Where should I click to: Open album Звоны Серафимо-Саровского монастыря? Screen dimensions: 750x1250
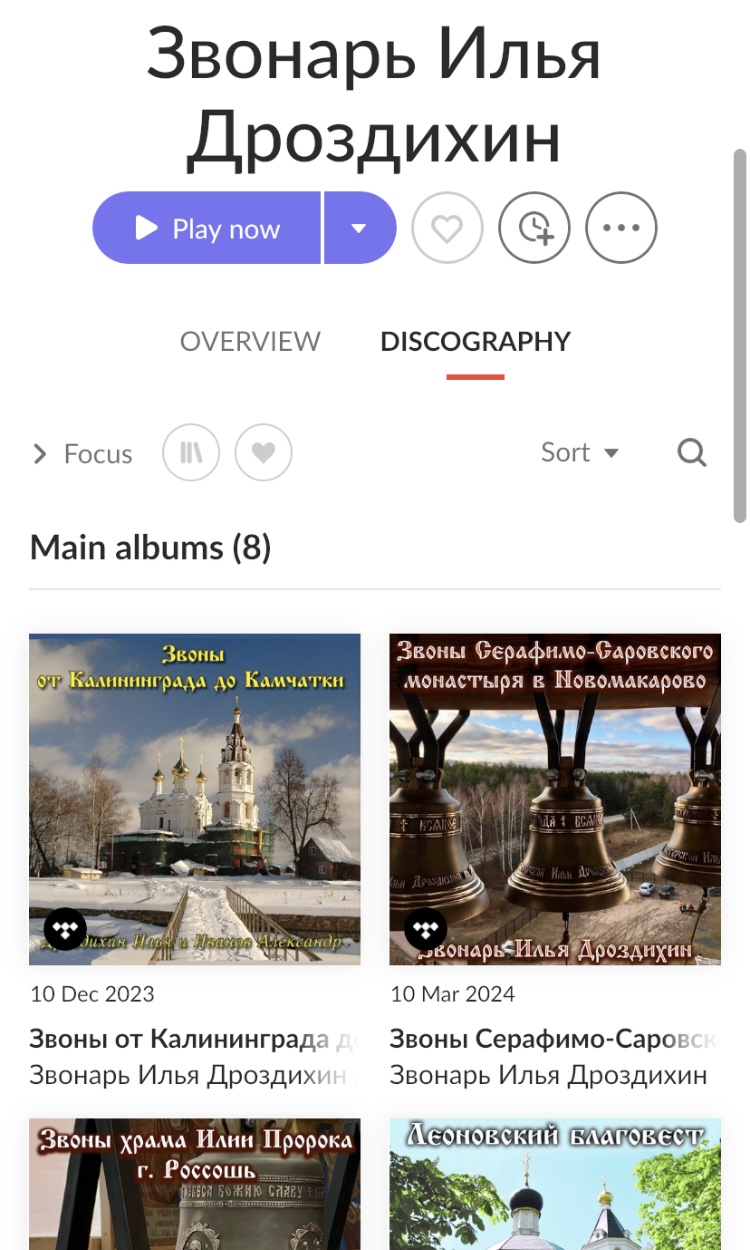pyautogui.click(x=555, y=799)
